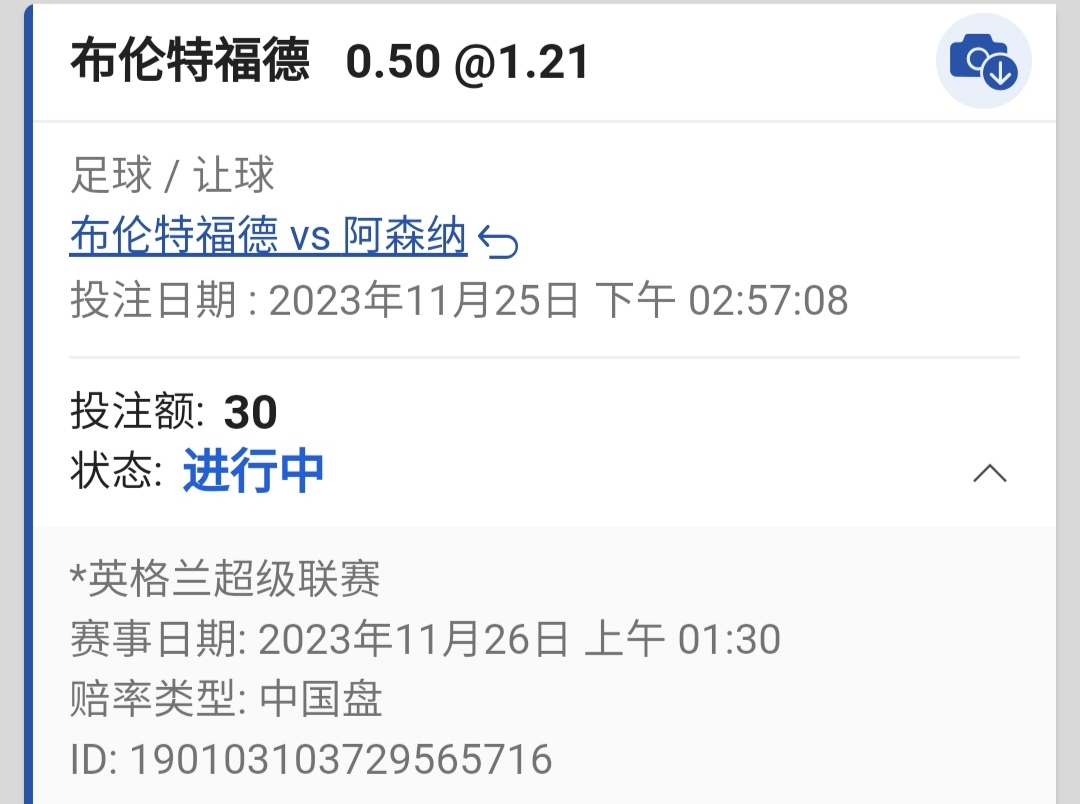This screenshot has height=804, width=1080.
Task: Save bet slip screenshot with camera icon
Action: (983, 62)
